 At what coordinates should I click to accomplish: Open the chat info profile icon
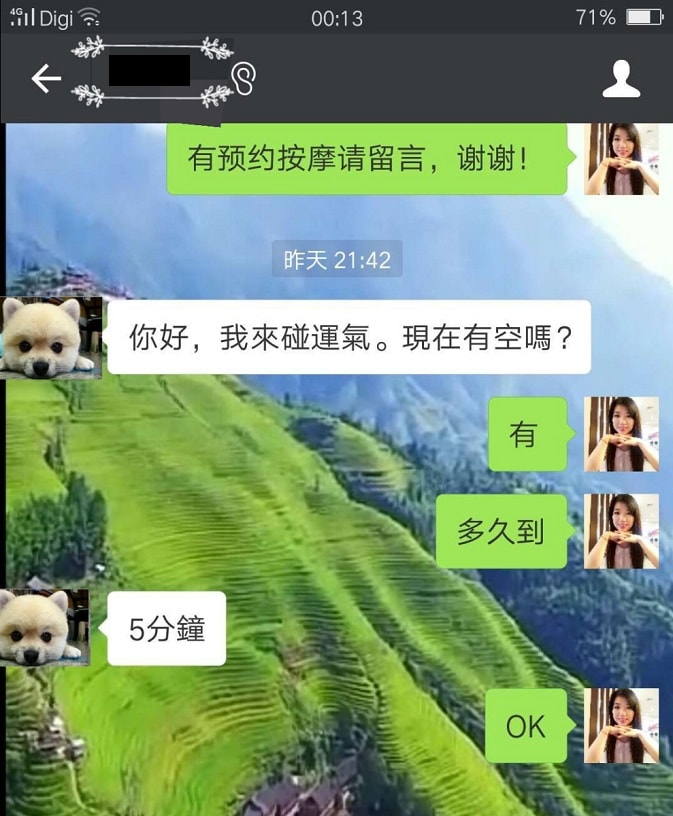pyautogui.click(x=621, y=79)
